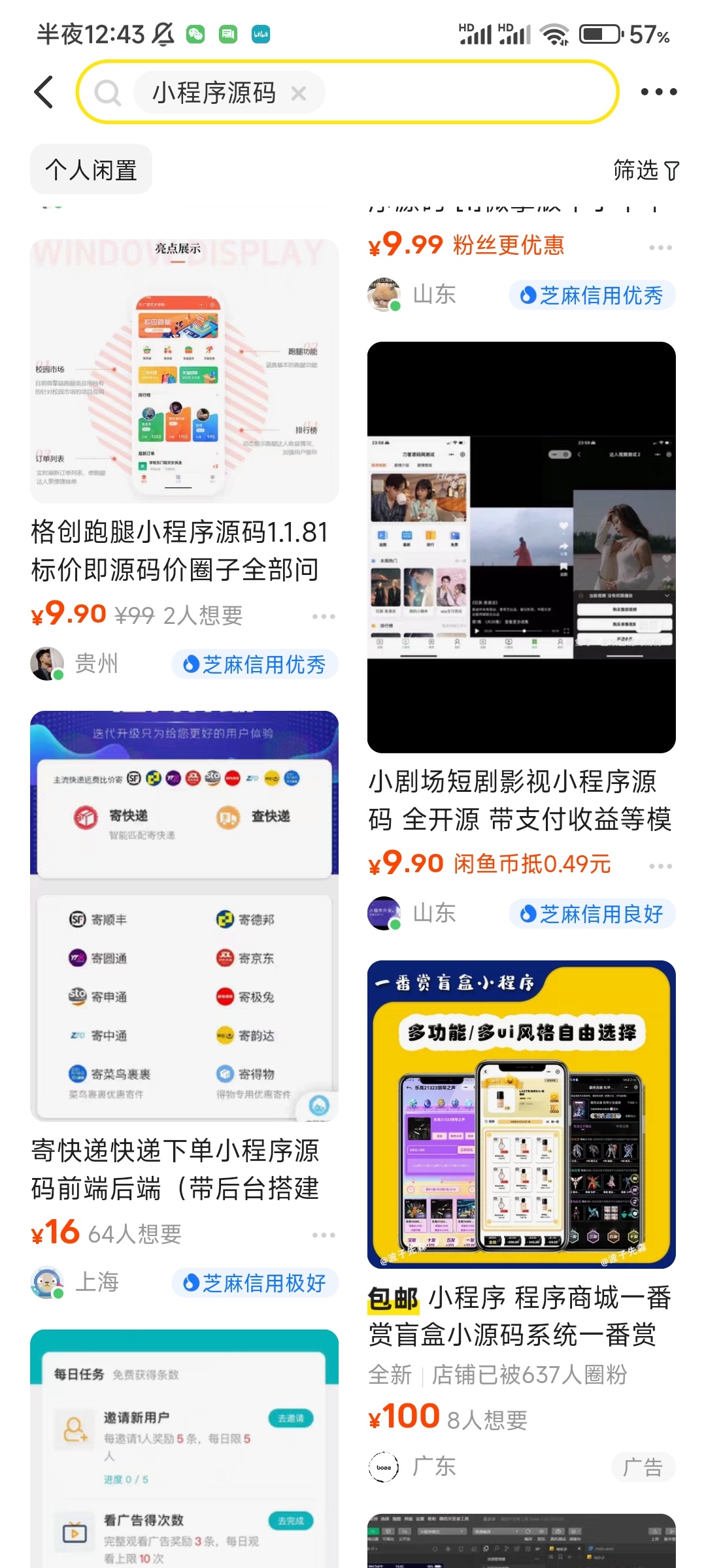Open the more options menu at top right

coord(658,91)
